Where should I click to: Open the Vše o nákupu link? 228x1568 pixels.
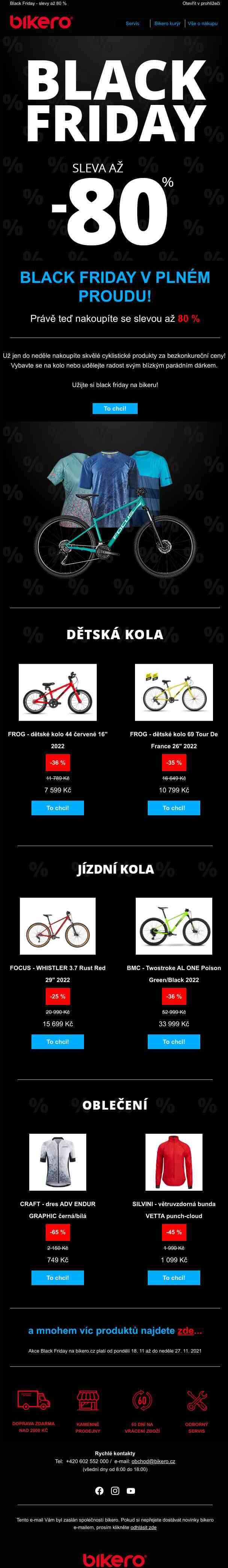point(202,24)
